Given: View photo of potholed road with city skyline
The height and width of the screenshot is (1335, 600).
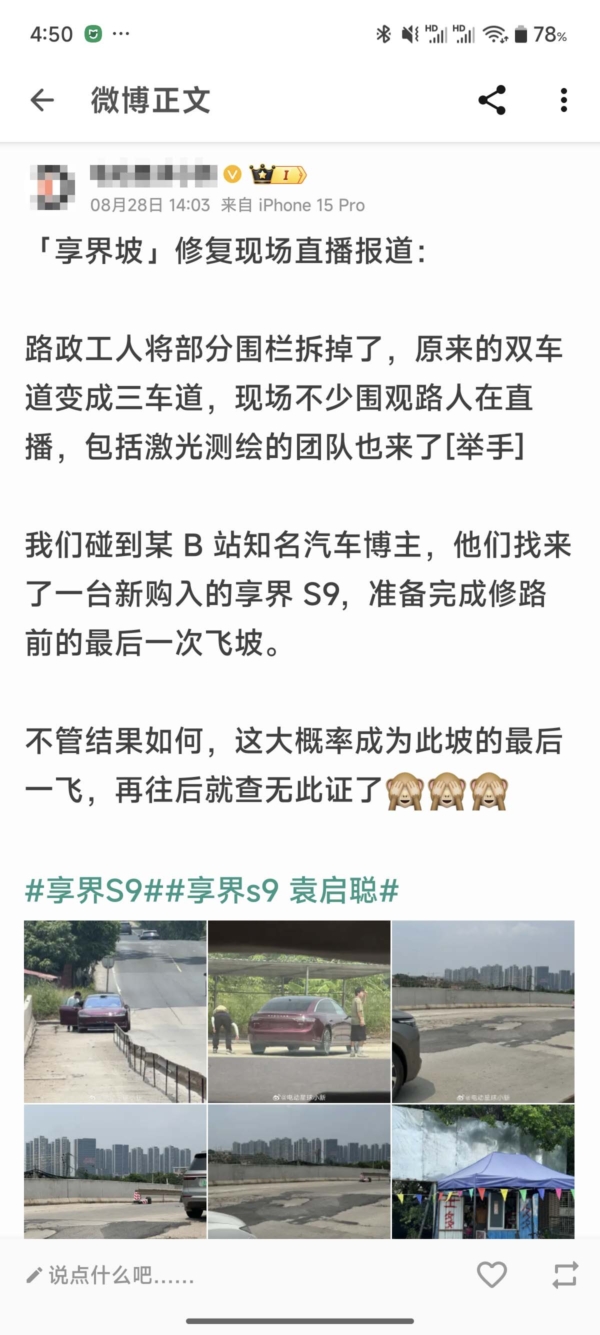Looking at the screenshot, I should [483, 1011].
